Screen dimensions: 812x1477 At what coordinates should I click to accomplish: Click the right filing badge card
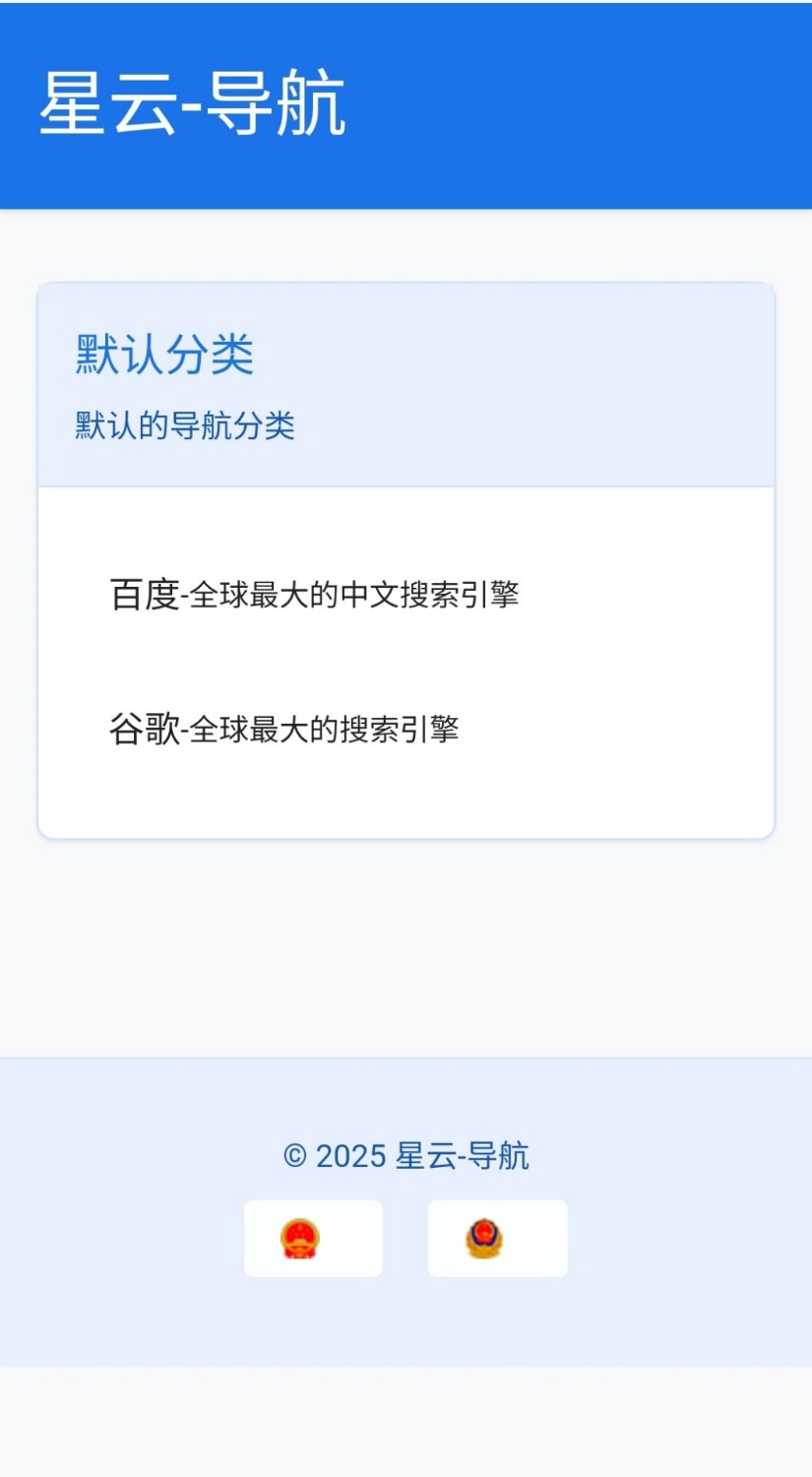pyautogui.click(x=497, y=1238)
